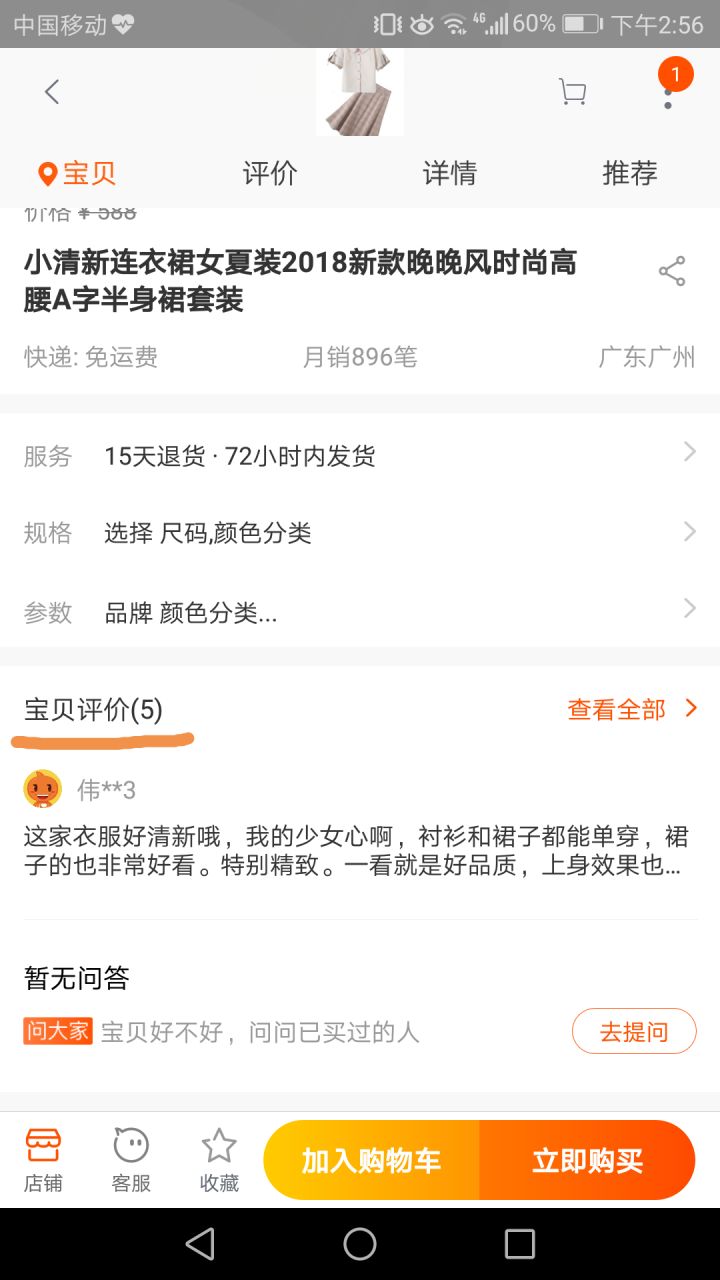This screenshot has height=1280, width=720.
Task: Switch to the 推荐 tab
Action: click(x=630, y=173)
